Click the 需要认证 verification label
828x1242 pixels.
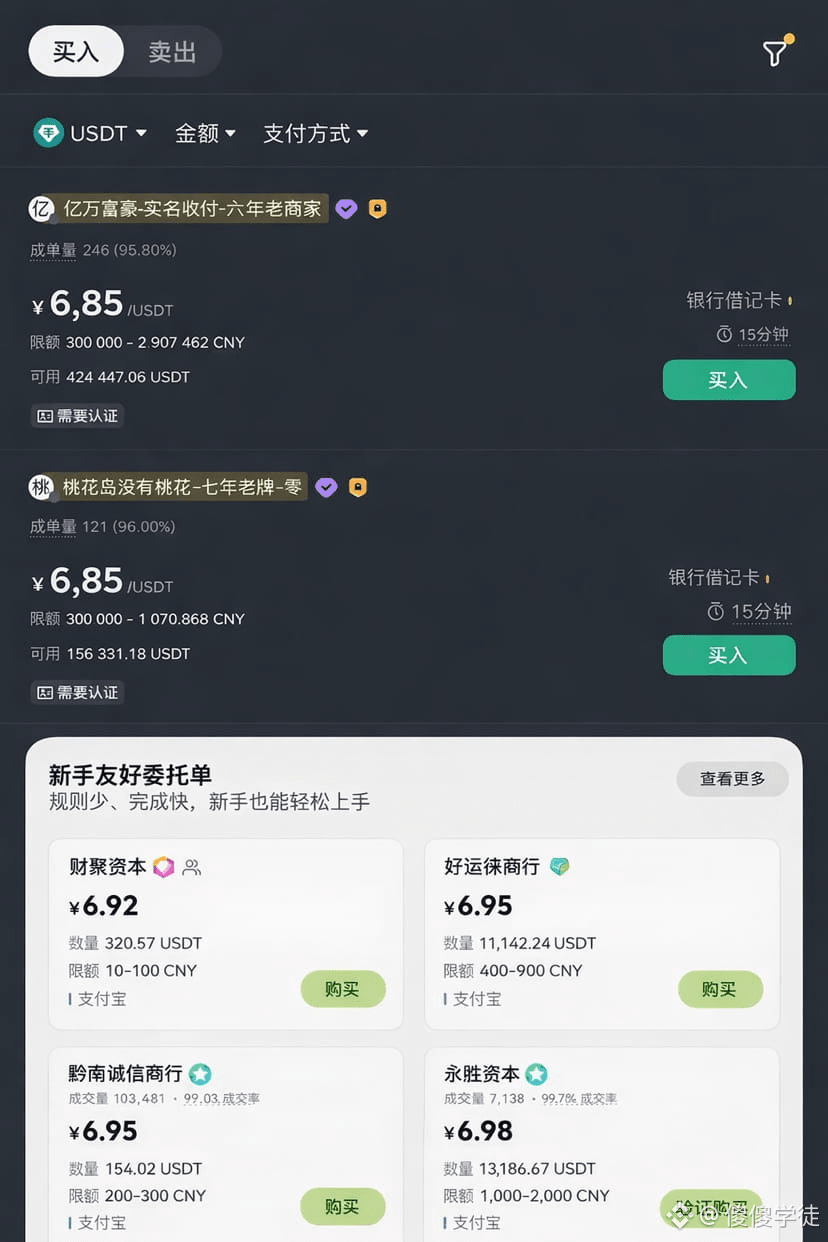[77, 416]
